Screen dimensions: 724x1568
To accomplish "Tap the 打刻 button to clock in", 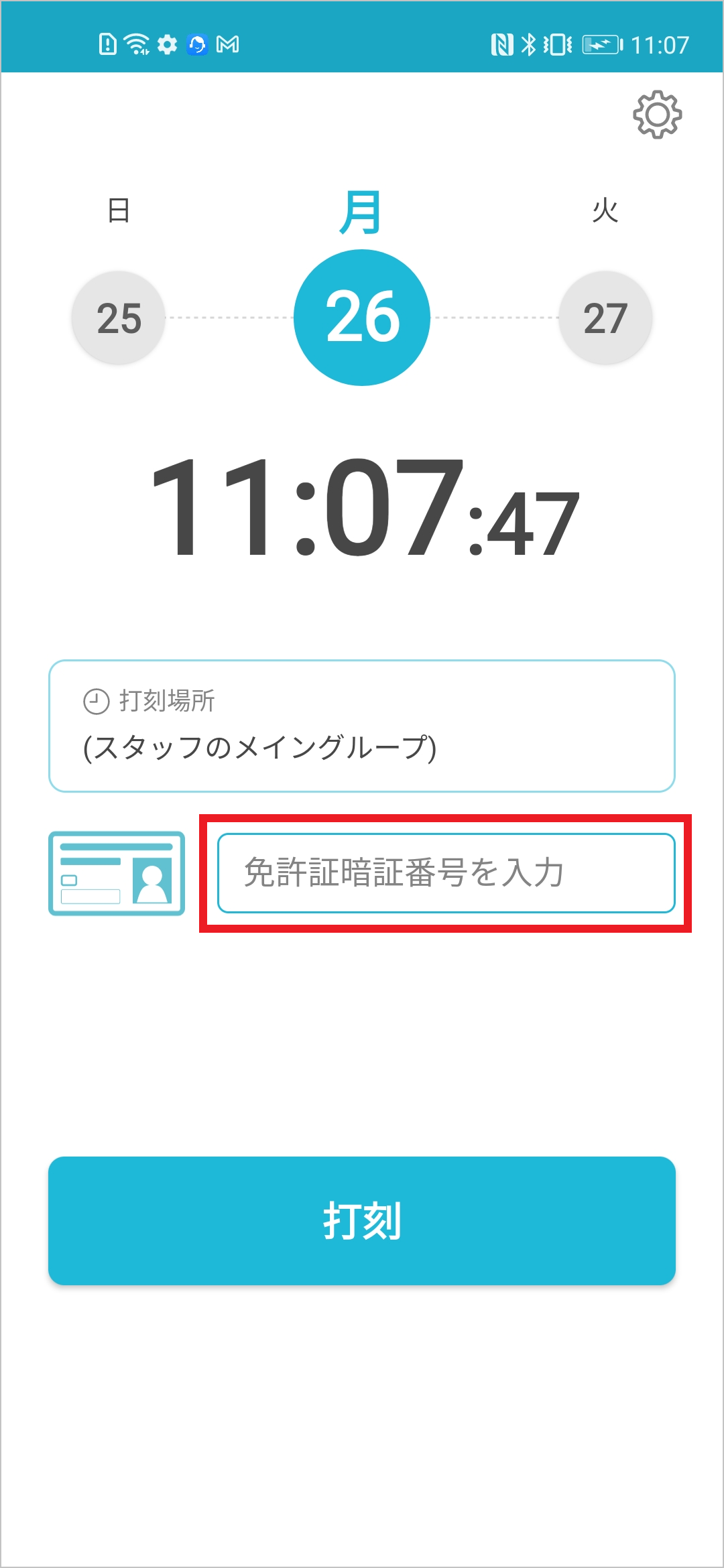I will (x=362, y=1220).
